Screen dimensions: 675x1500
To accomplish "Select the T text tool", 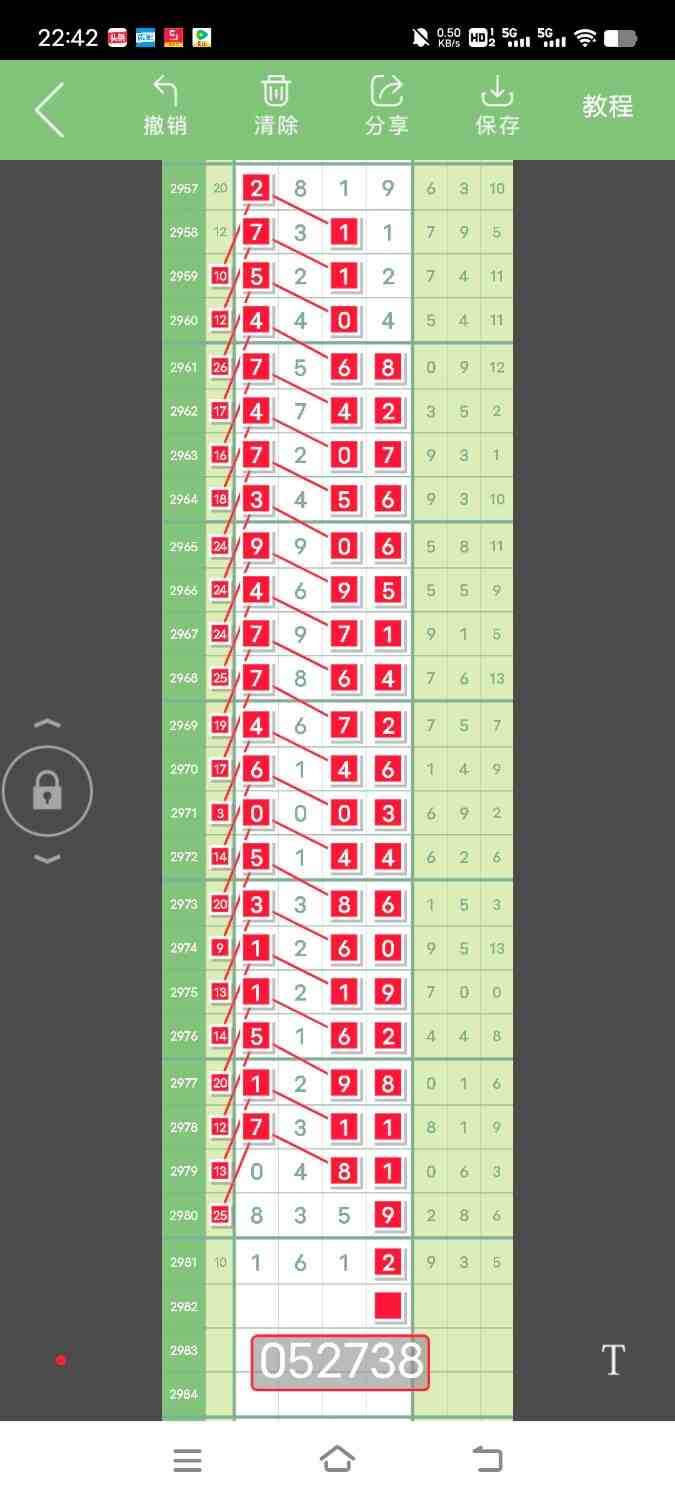I will [x=612, y=1360].
